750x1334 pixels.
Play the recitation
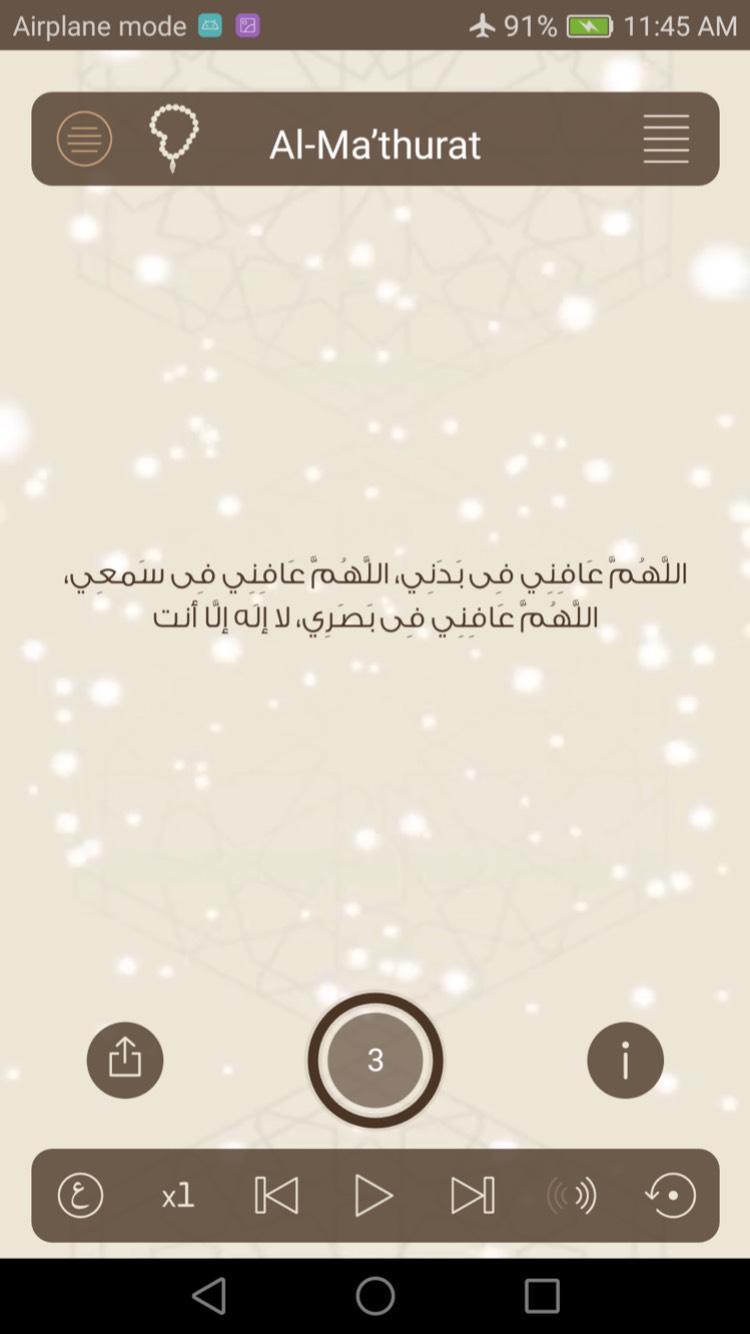pyautogui.click(x=374, y=1195)
